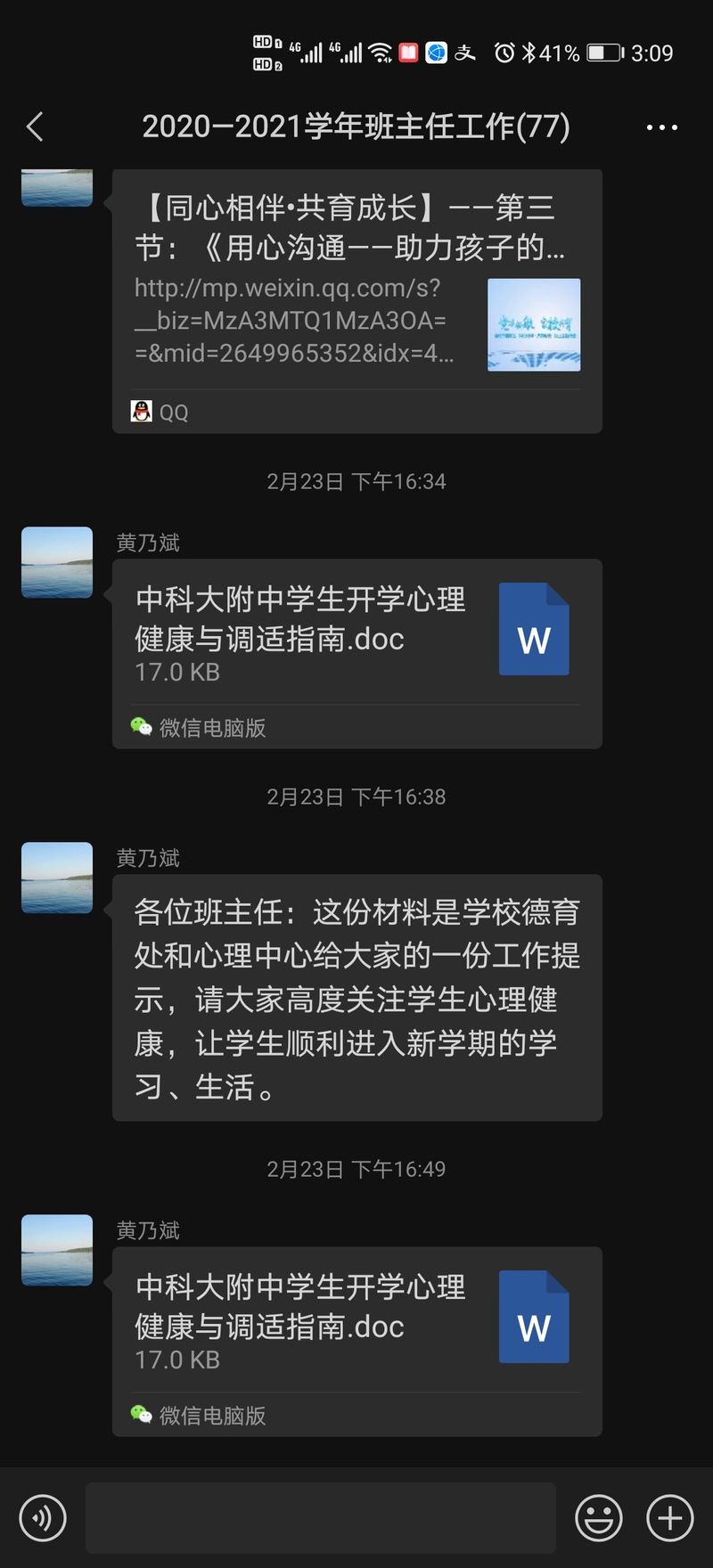Open the shared 同心相伴·共育成长 article link
The image size is (713, 1568).
pyautogui.click(x=356, y=285)
